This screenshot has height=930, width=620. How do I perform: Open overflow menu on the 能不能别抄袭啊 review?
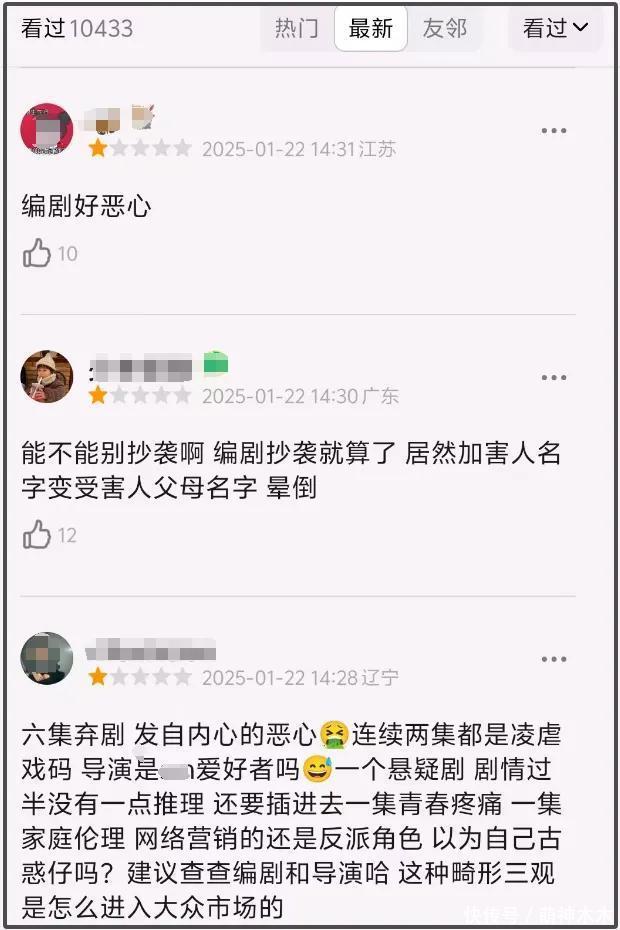(553, 378)
